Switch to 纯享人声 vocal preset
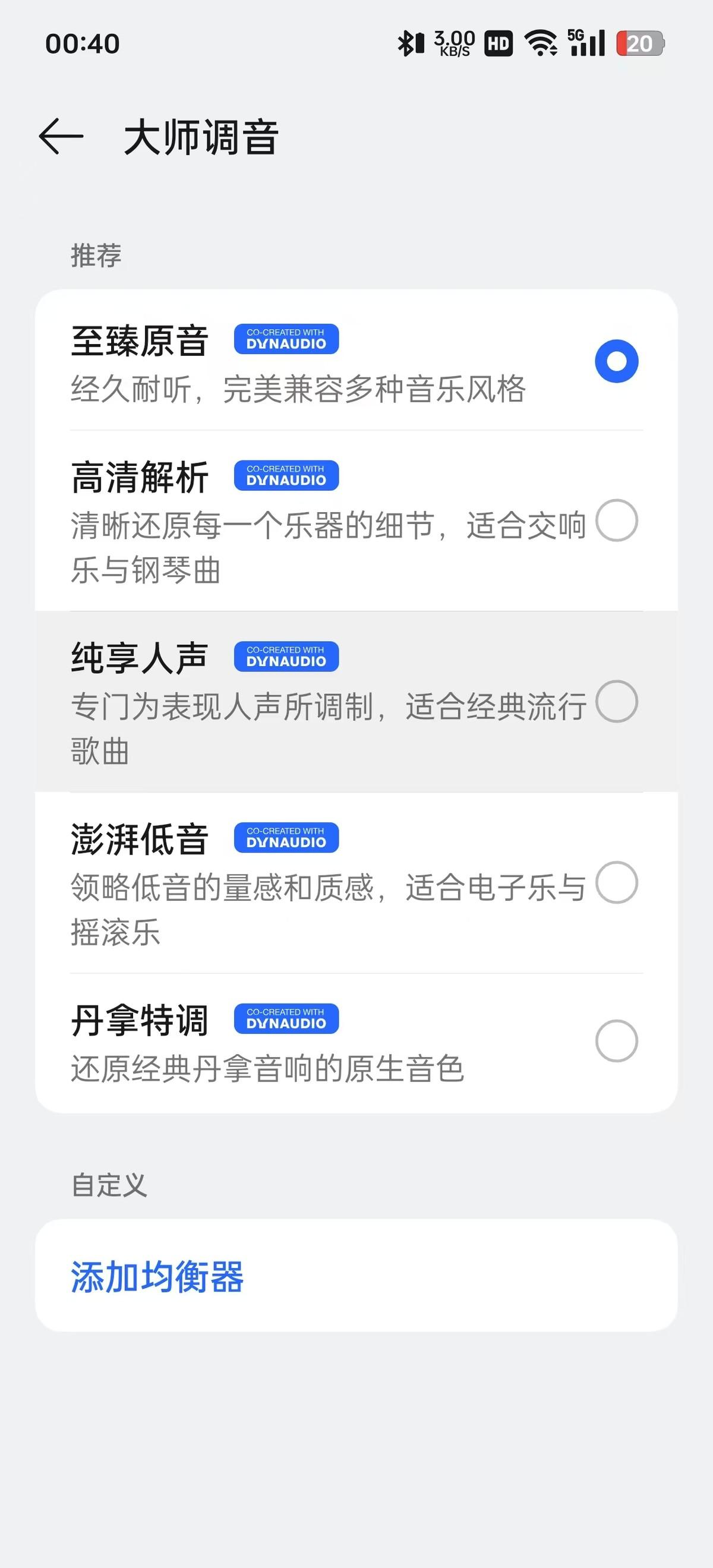Screen dimensions: 713x1568 616,701
